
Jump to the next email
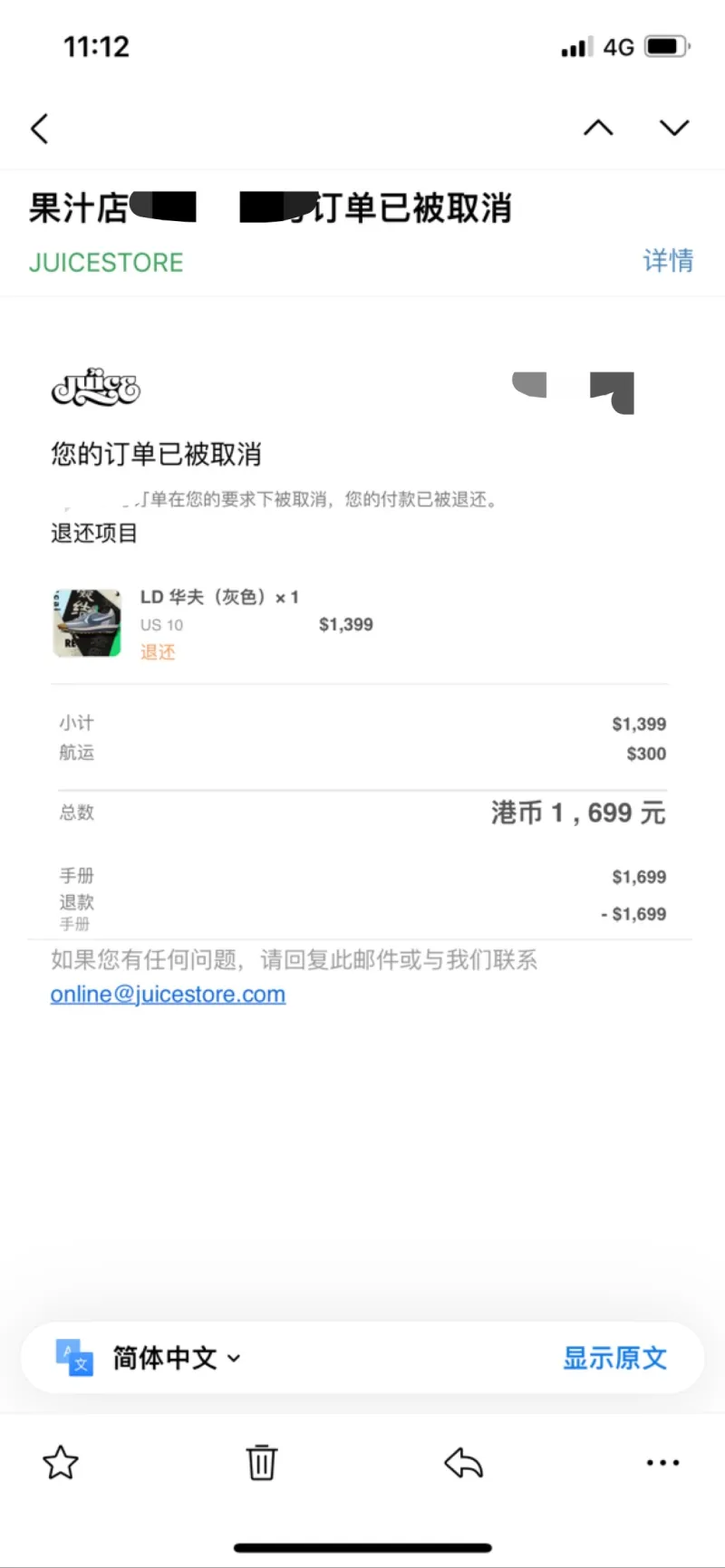(x=674, y=128)
